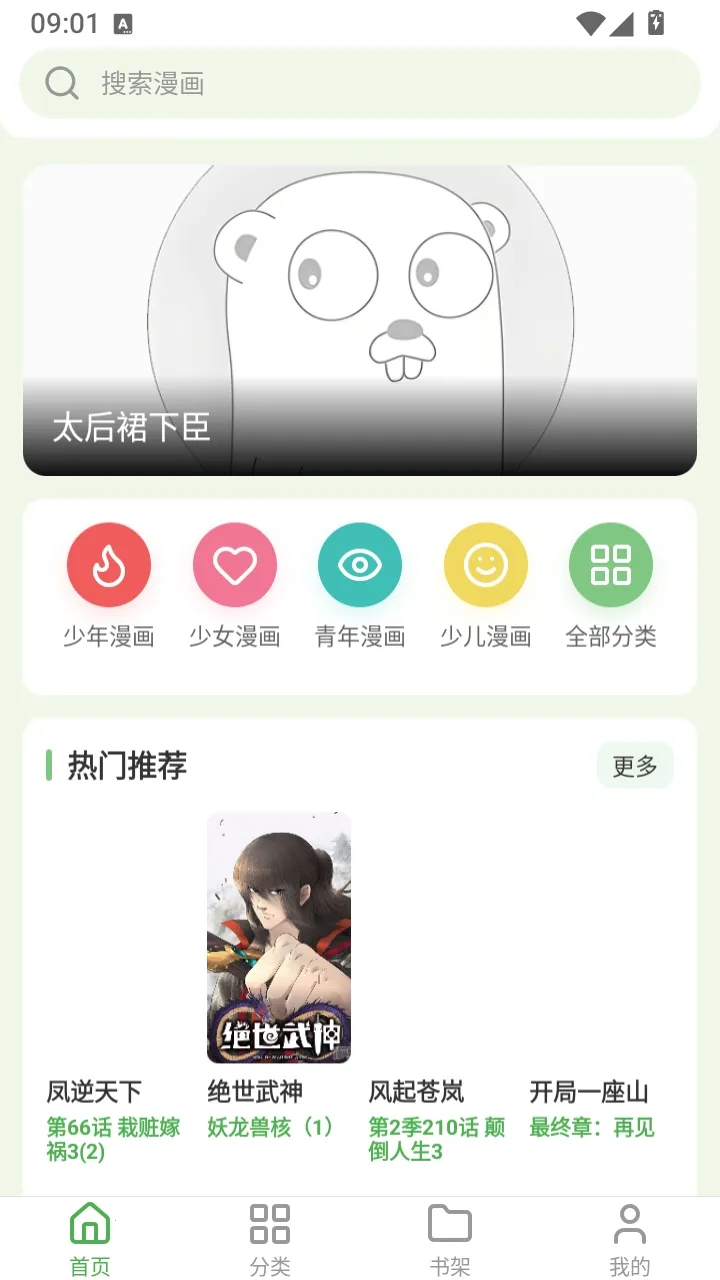
Task: Go to the 我的 tab
Action: [x=630, y=1239]
